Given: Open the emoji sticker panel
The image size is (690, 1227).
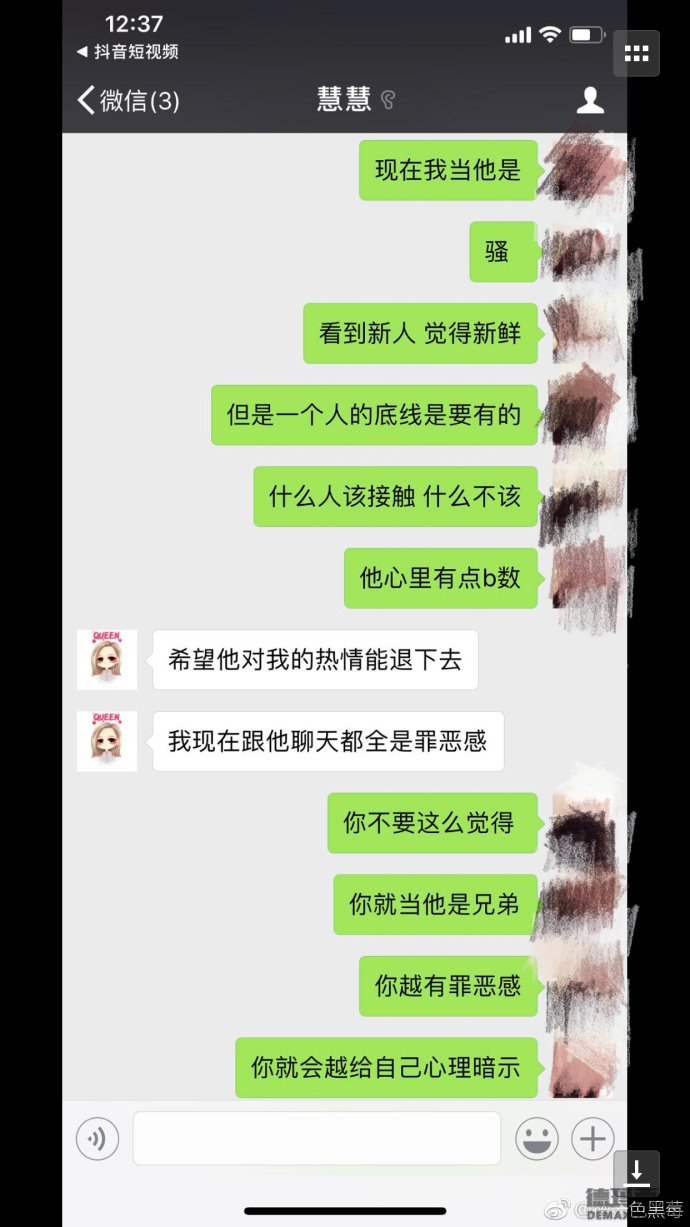Looking at the screenshot, I should 537,1138.
